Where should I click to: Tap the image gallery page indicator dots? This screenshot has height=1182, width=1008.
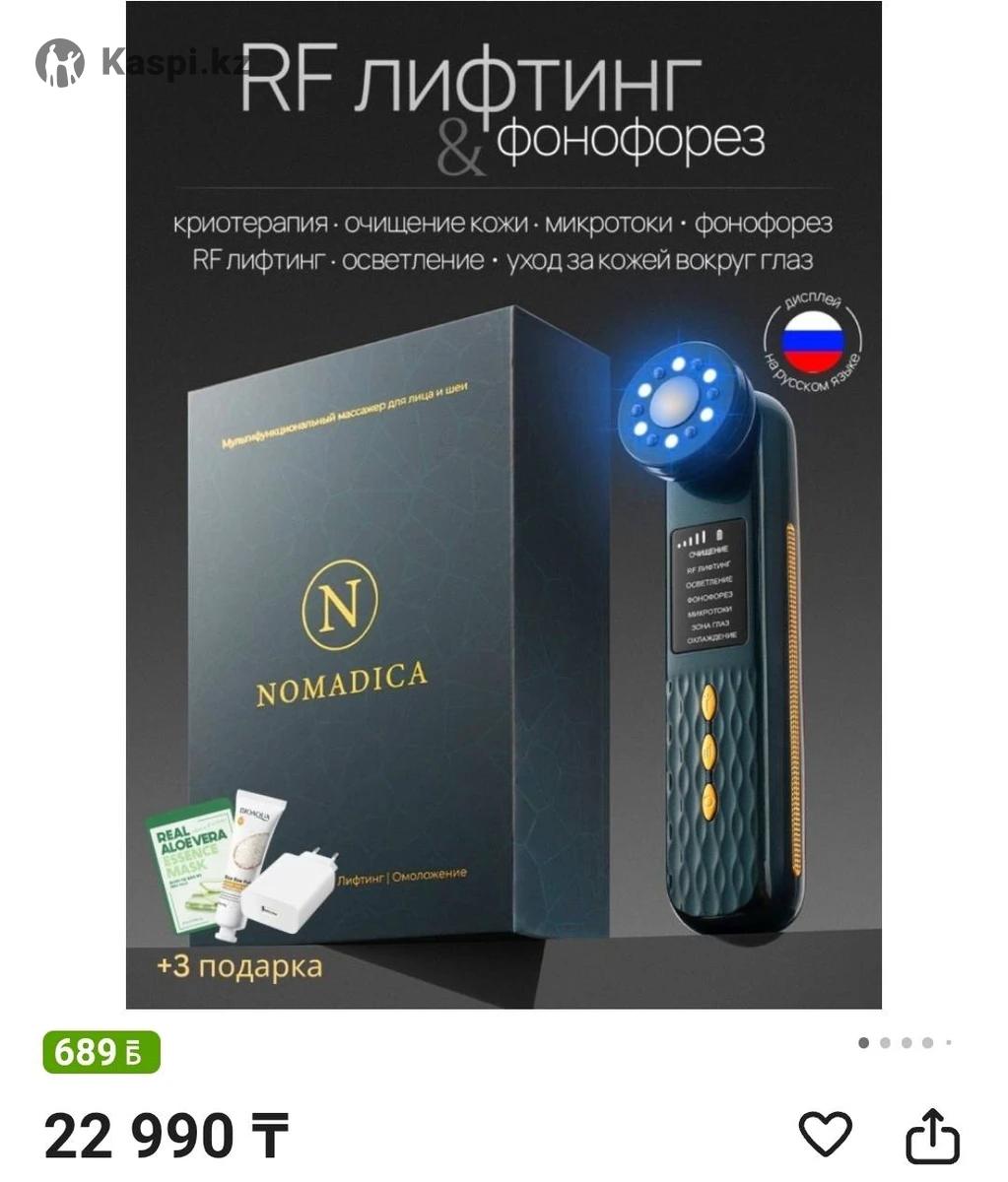[x=905, y=1043]
